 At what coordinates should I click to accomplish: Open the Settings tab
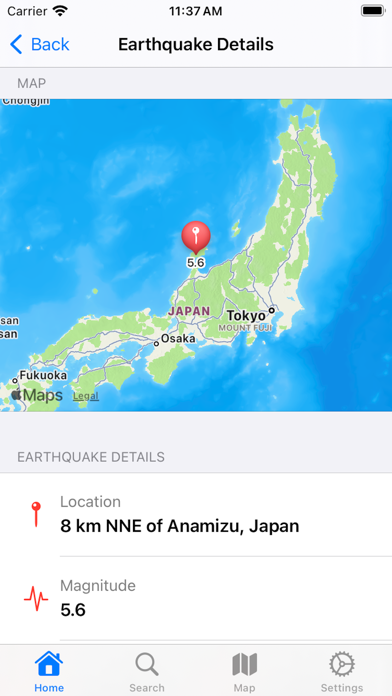coord(342,671)
